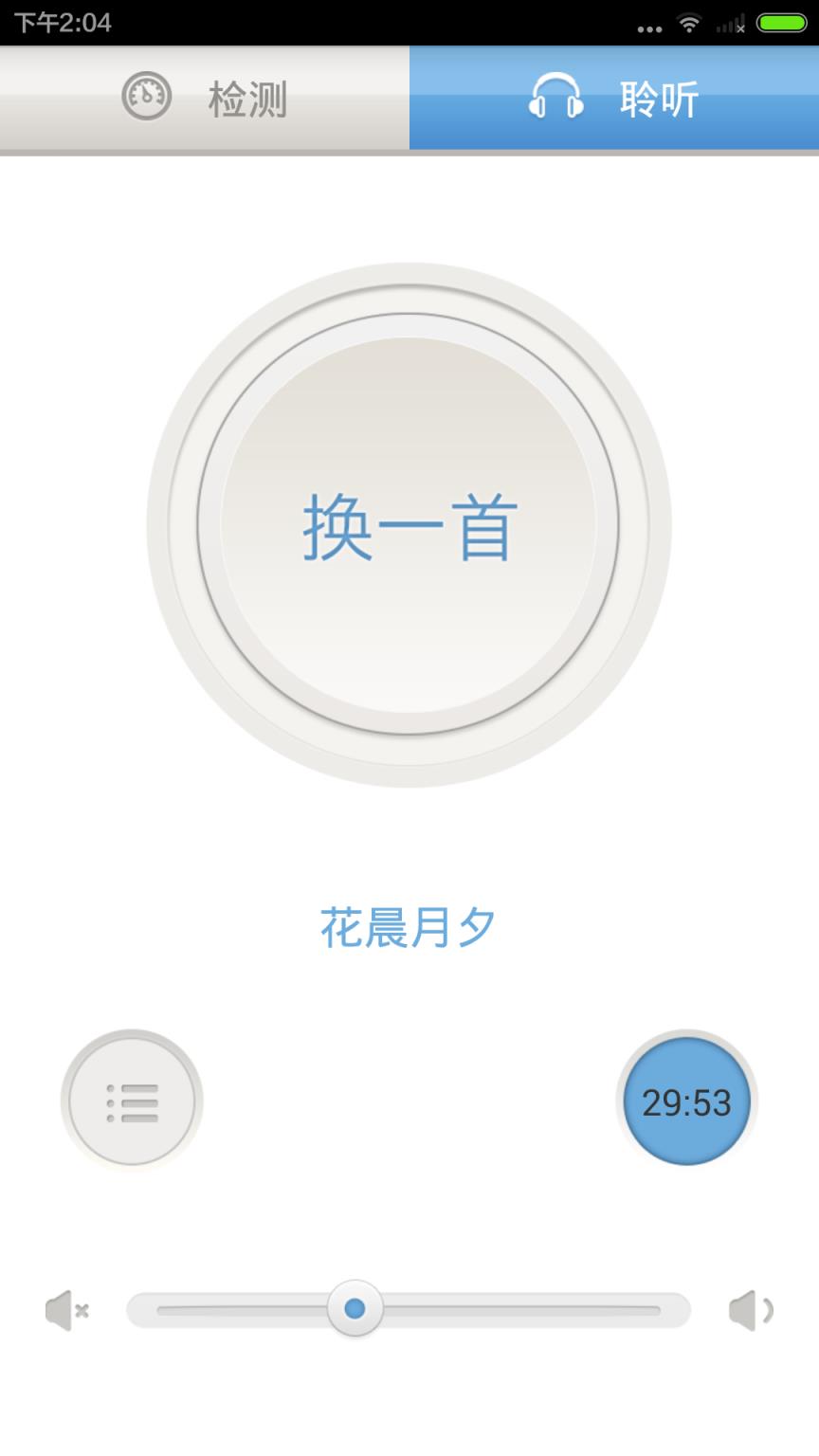819x1456 pixels.
Task: Open the playlist with the list icon
Action: coord(130,1100)
